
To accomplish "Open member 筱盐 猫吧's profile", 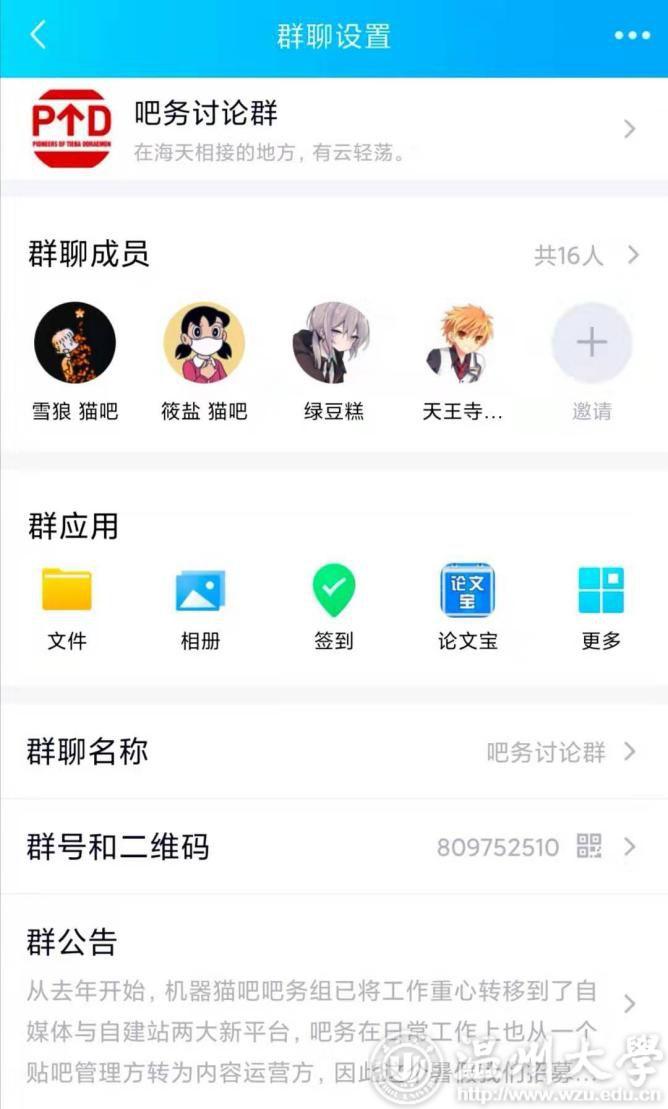I will (x=204, y=343).
